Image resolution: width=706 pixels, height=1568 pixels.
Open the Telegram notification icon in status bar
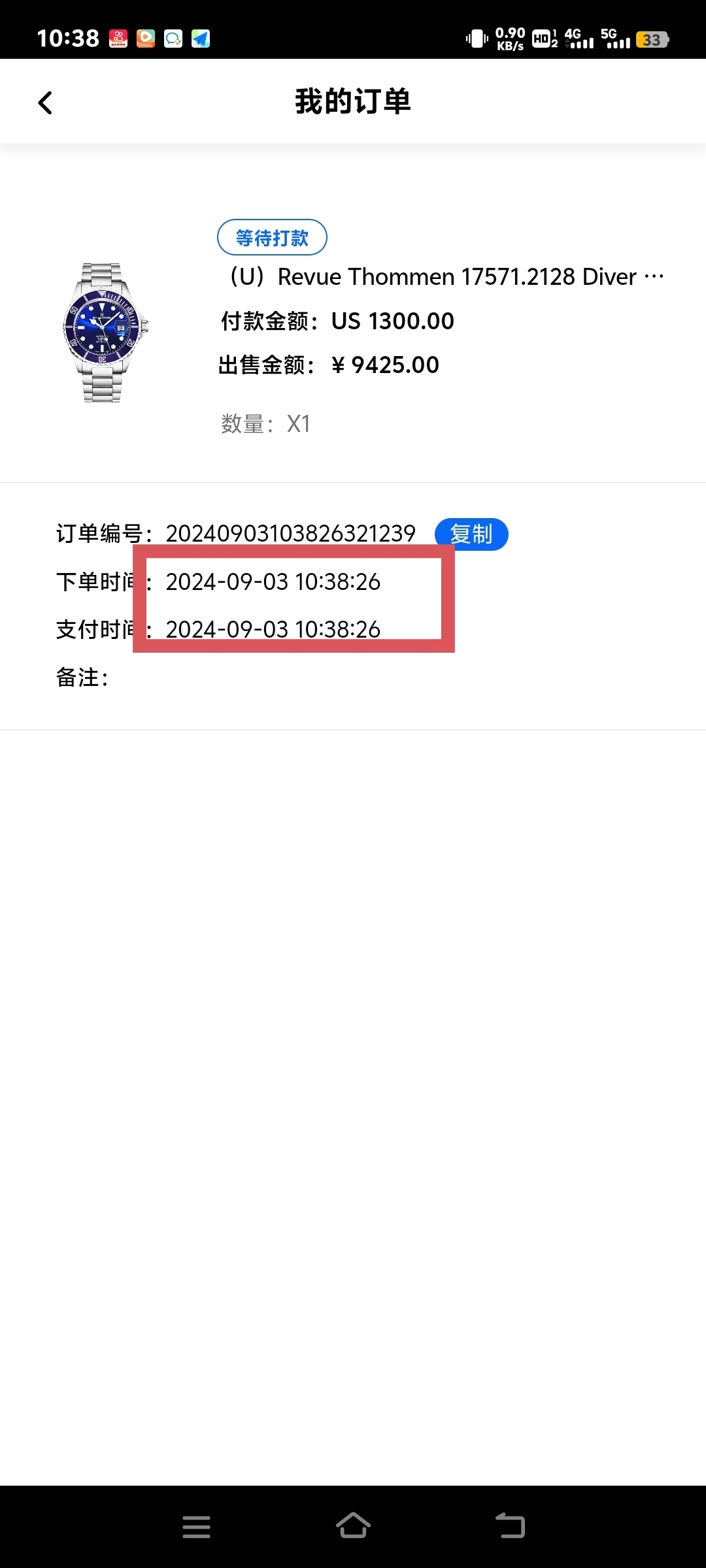click(x=201, y=39)
